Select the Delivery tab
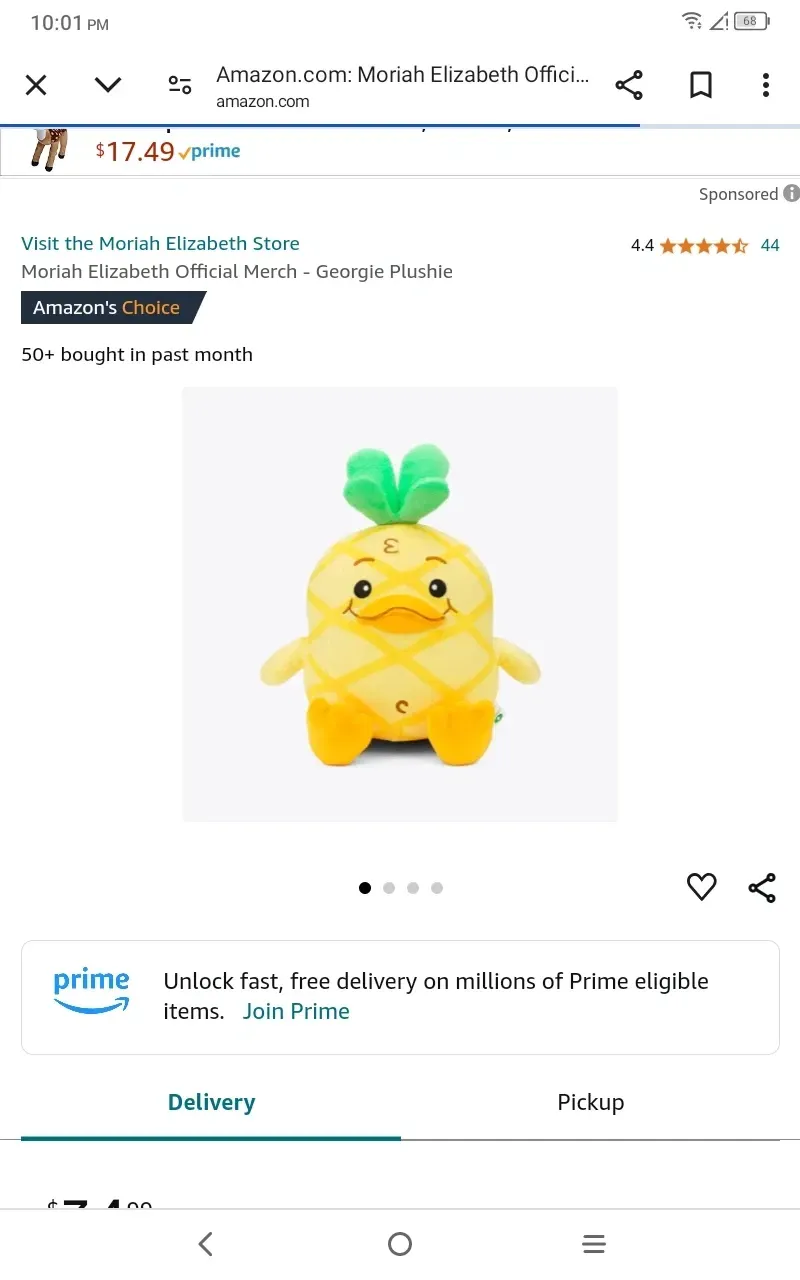This screenshot has width=800, height=1280. tap(211, 1102)
